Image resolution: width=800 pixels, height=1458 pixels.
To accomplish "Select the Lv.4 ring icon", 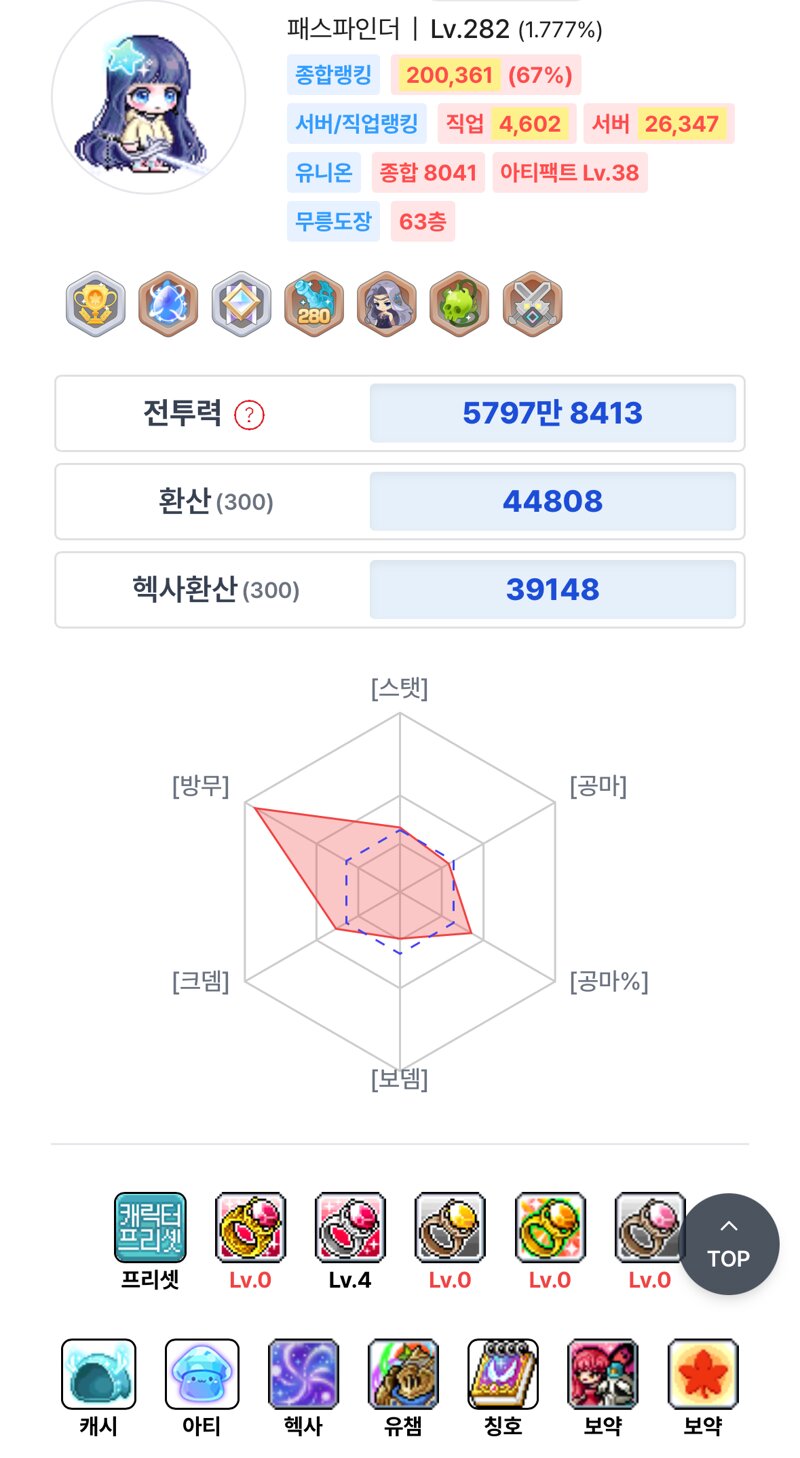I will (350, 1227).
